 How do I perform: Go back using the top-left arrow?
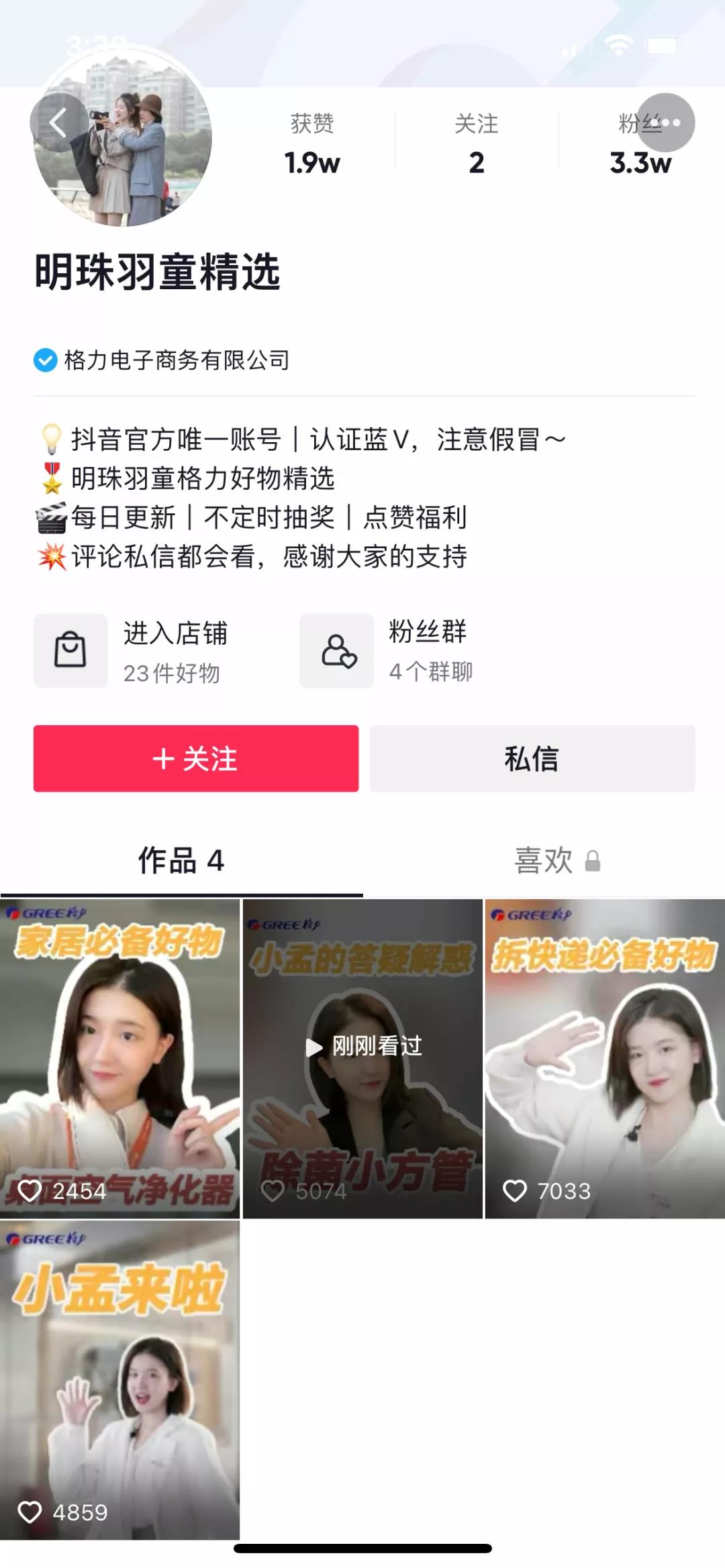click(59, 123)
